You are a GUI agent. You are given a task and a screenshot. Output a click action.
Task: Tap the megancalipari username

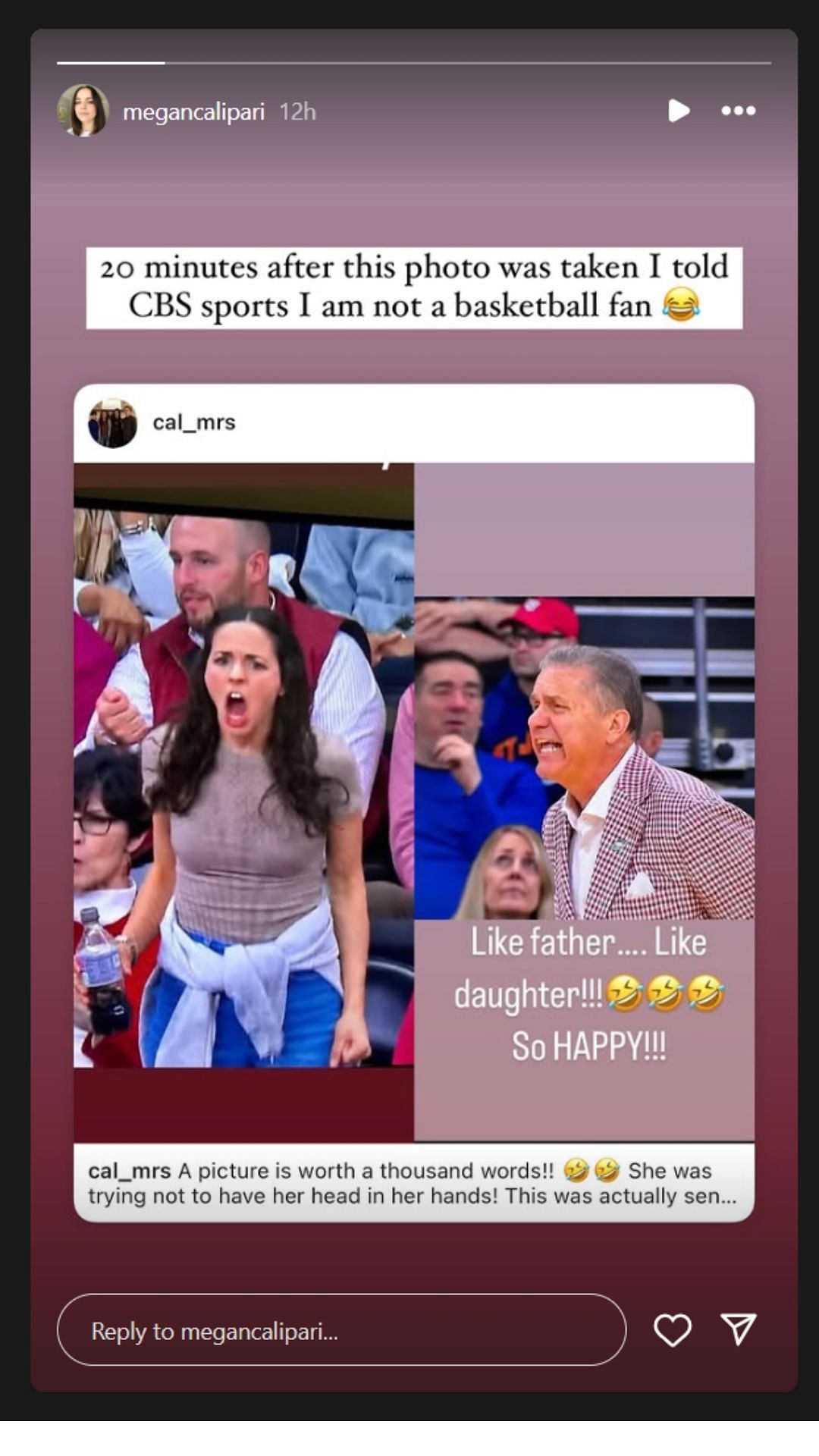pyautogui.click(x=193, y=111)
